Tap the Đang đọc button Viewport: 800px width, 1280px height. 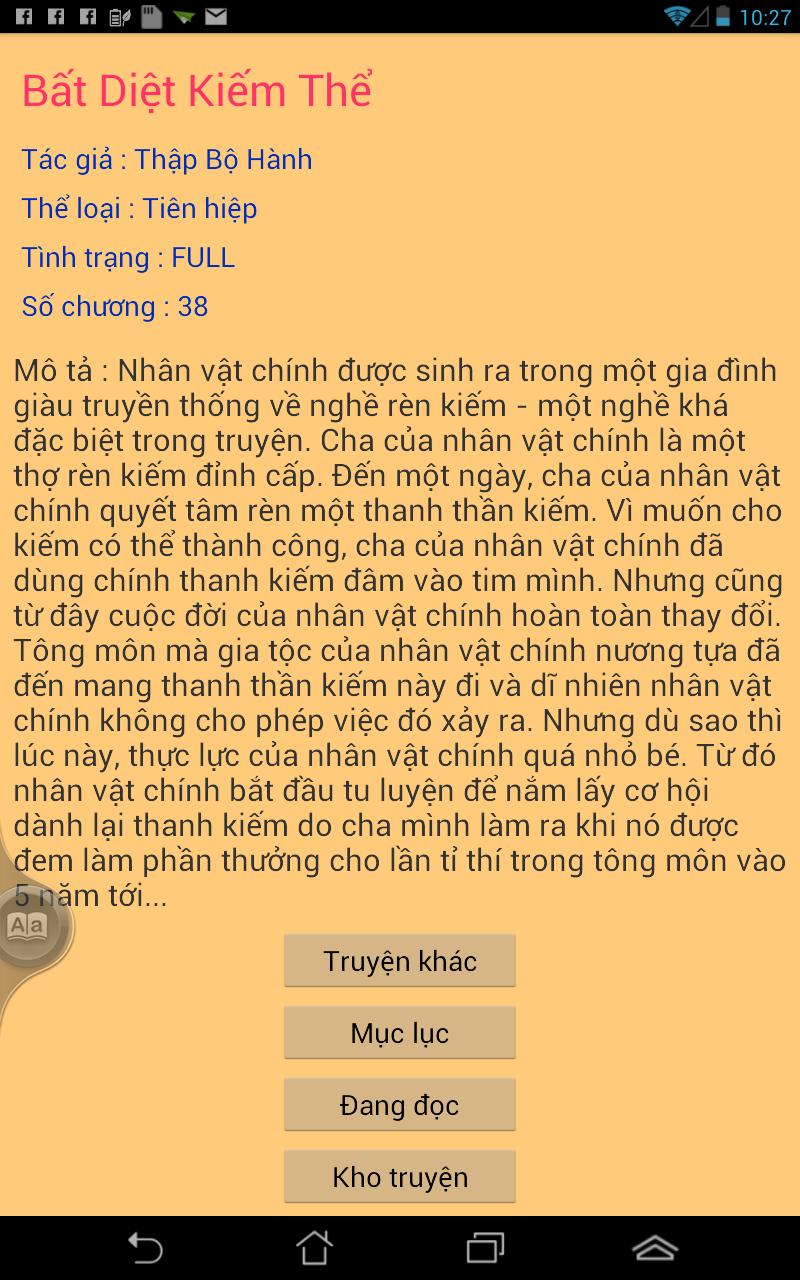(x=399, y=1104)
